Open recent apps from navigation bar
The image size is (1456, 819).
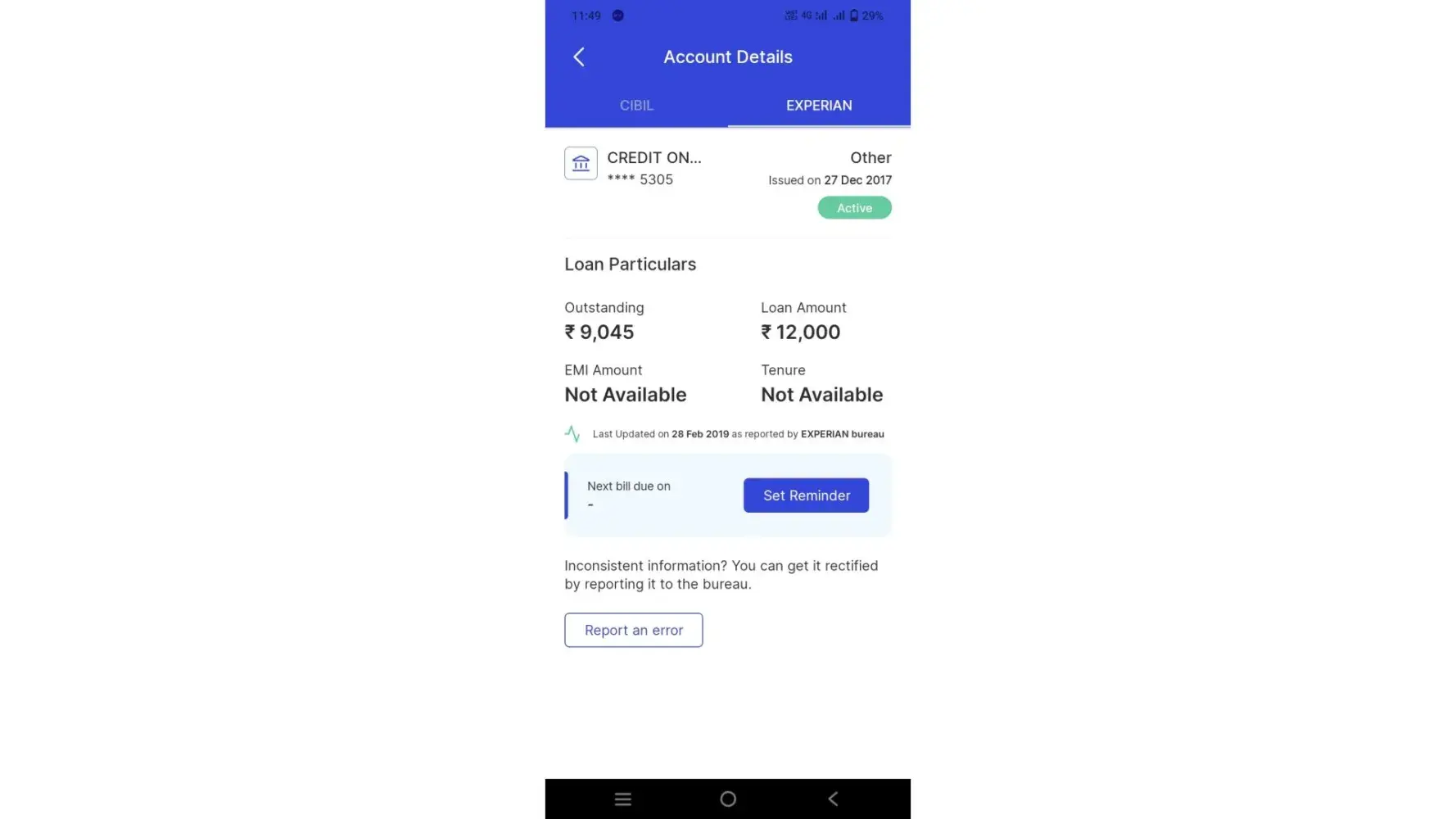623,799
